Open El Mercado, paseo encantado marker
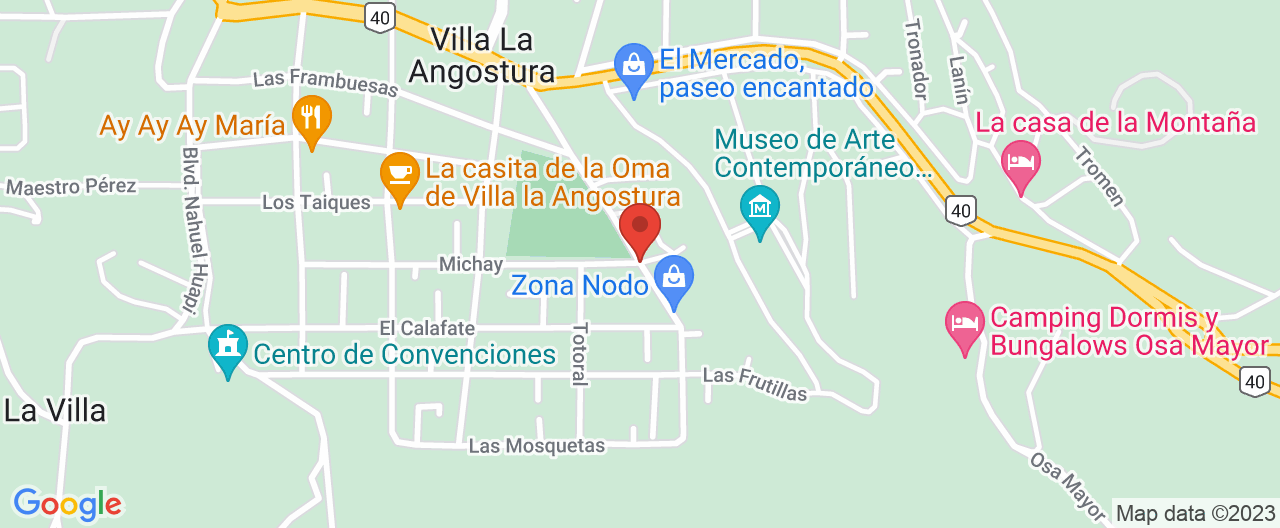The image size is (1280, 528). (x=633, y=68)
